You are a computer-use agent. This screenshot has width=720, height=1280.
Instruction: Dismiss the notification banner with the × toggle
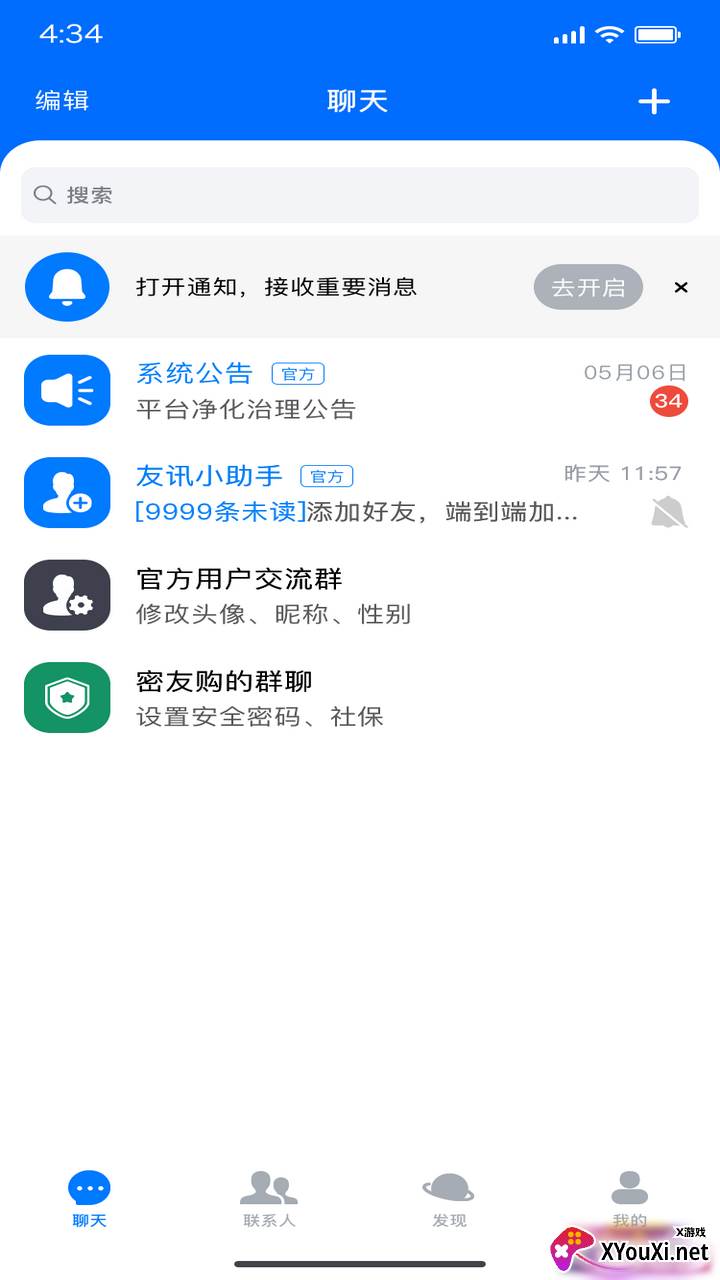pyautogui.click(x=681, y=287)
